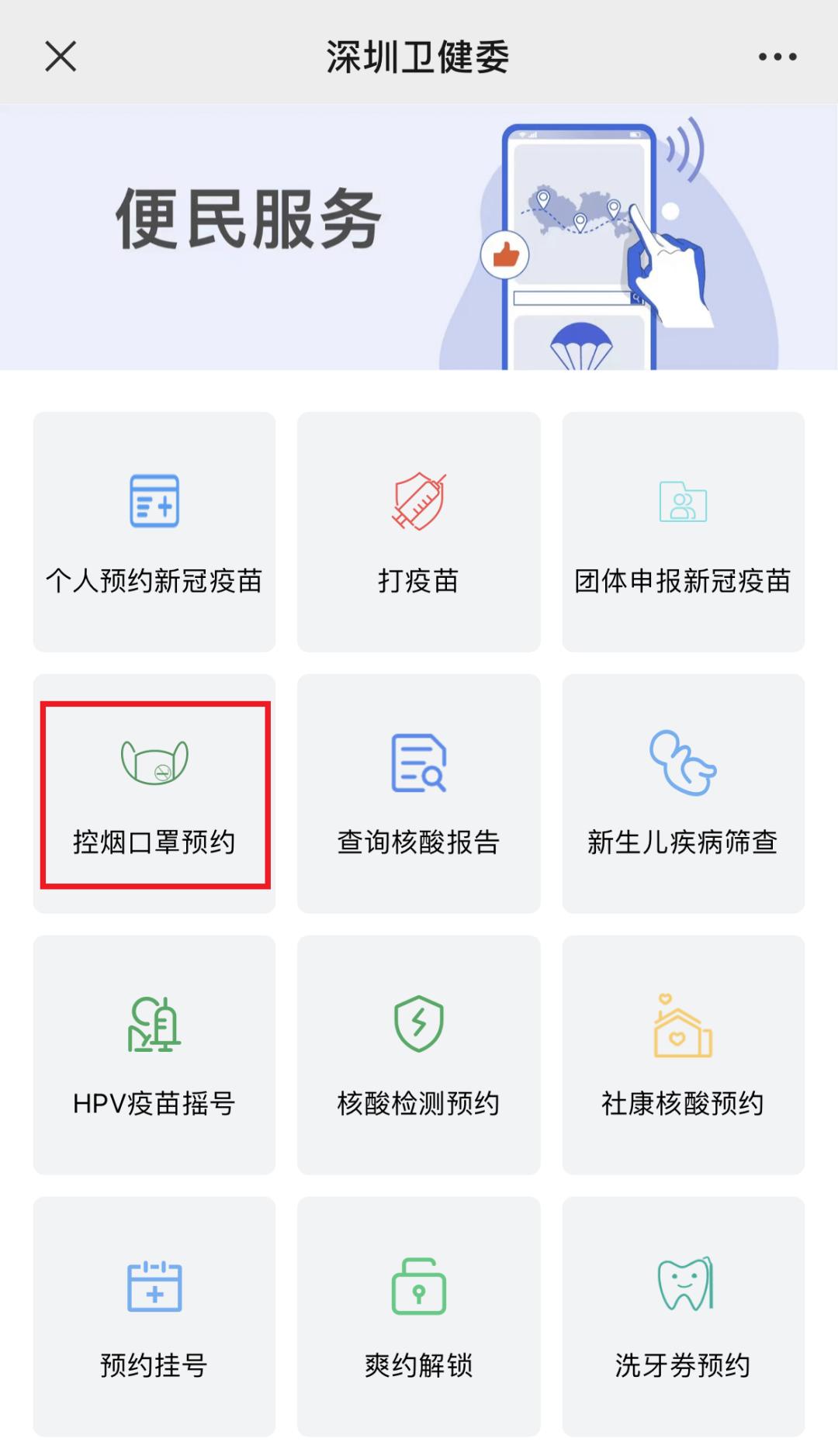
Task: Open 个人预约新冠疫苗 service
Action: (154, 532)
